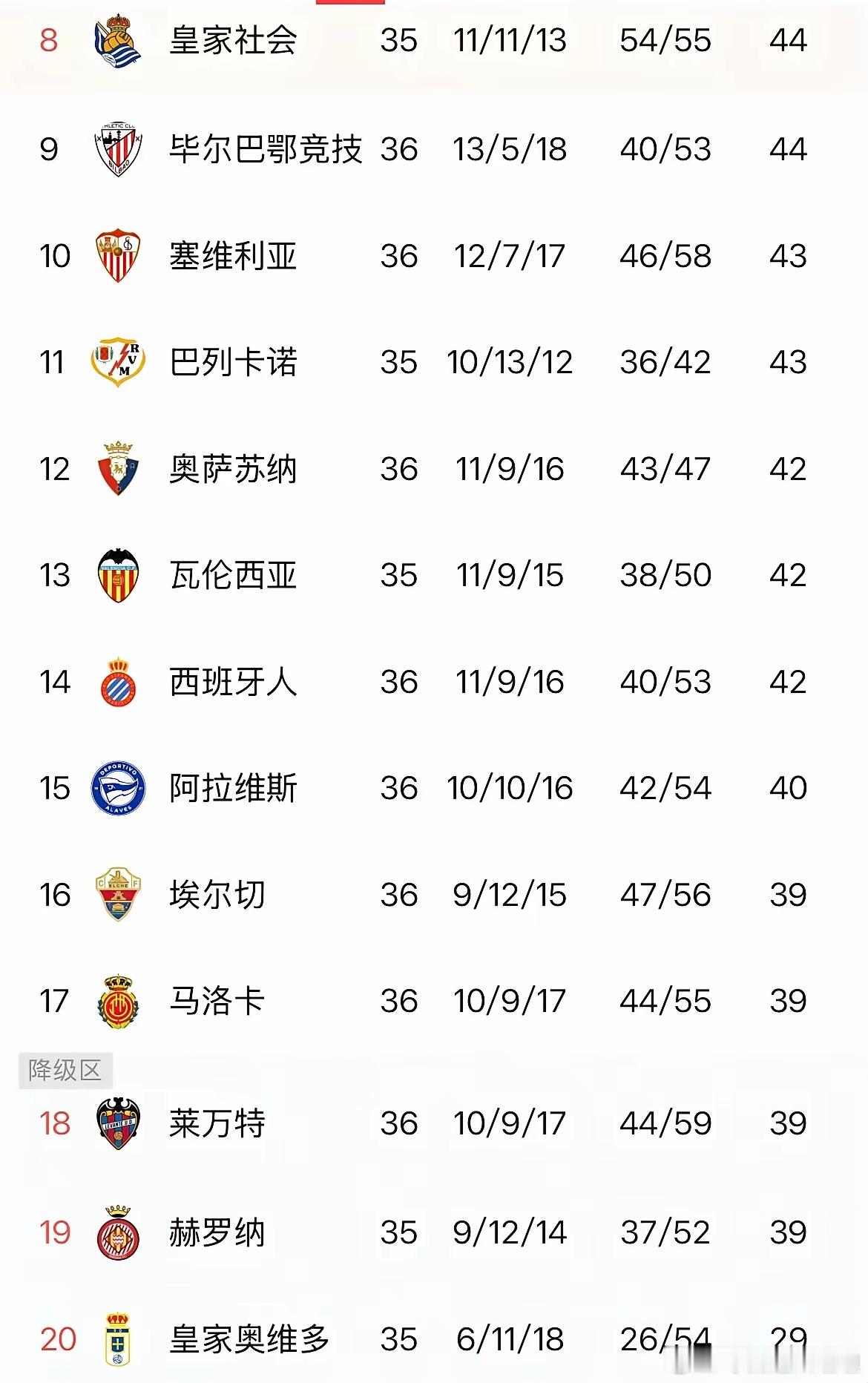Image resolution: width=868 pixels, height=1383 pixels.
Task: Tap the 瓦伦西亚 standings row
Action: click(x=434, y=575)
